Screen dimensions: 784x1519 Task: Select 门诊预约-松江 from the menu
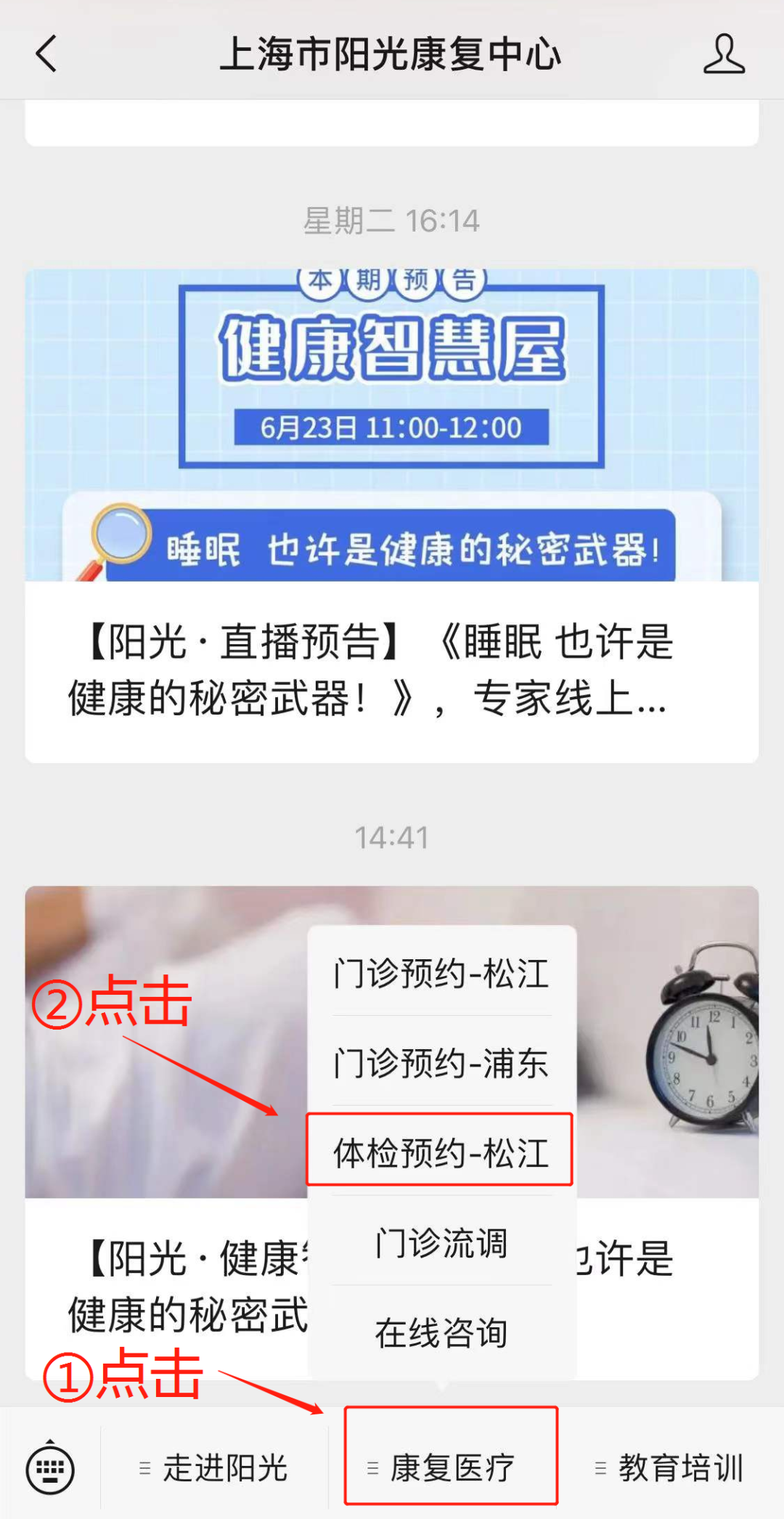(441, 973)
